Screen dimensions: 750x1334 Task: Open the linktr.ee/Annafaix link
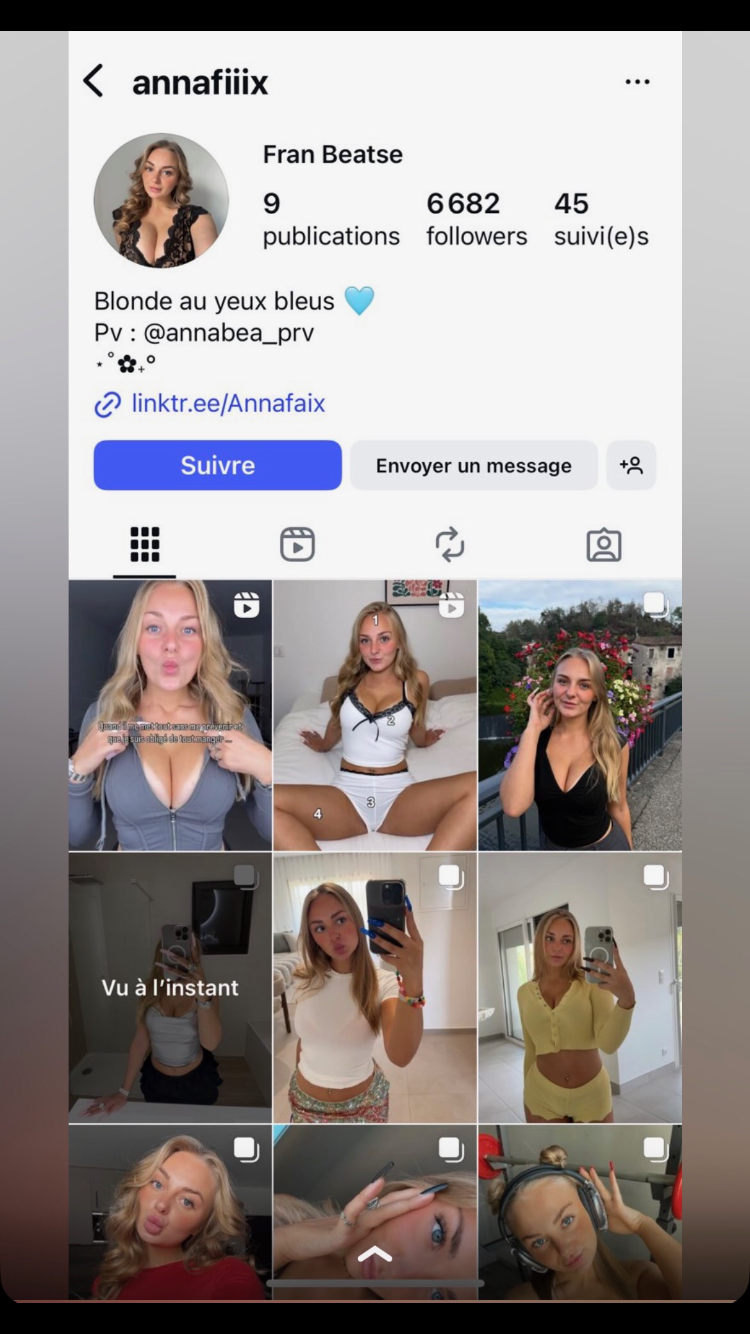pos(228,404)
